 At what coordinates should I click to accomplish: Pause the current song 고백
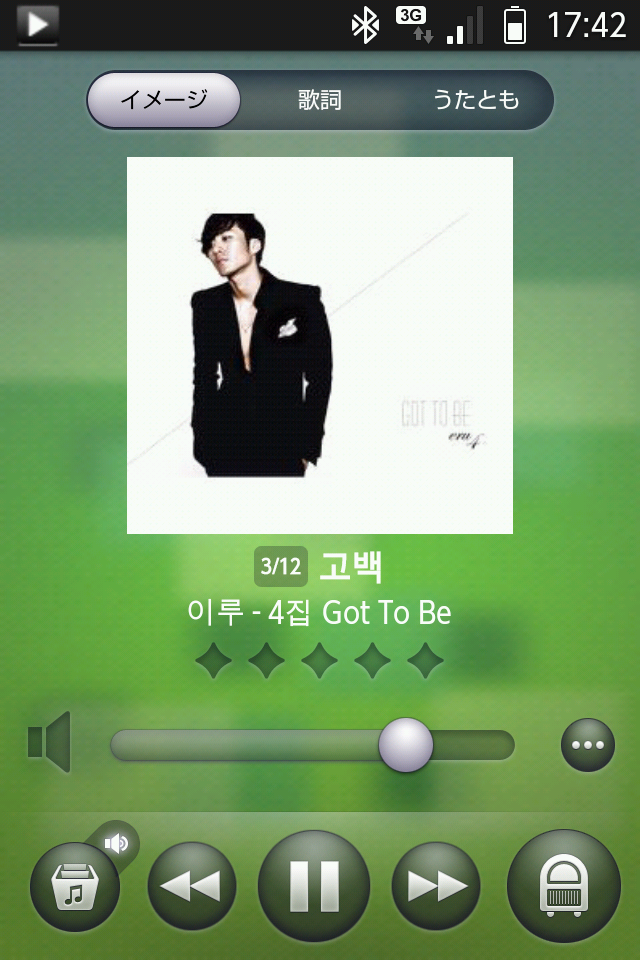point(314,886)
